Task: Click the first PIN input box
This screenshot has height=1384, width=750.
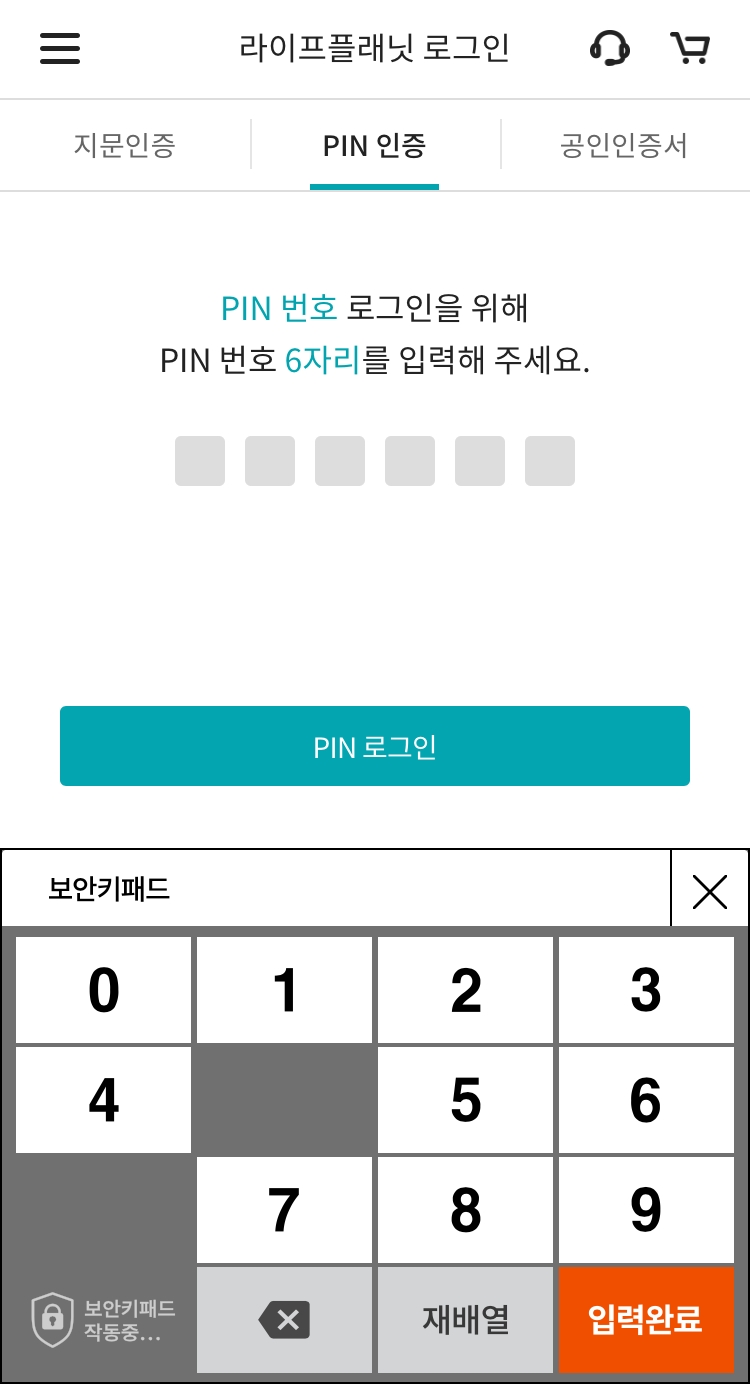Action: coord(199,460)
